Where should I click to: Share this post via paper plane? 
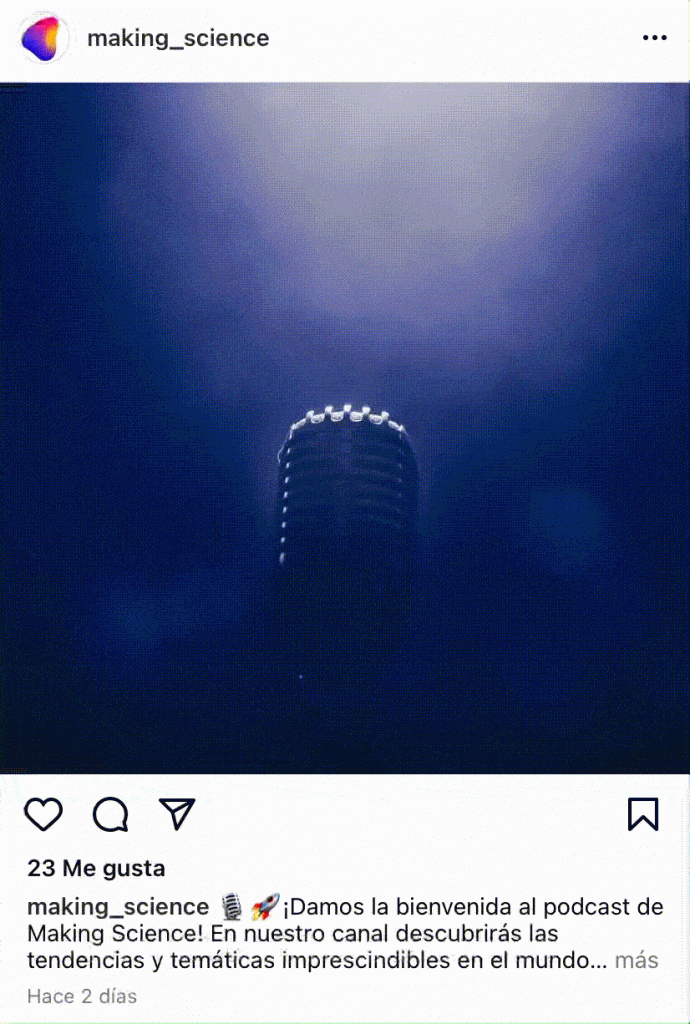(177, 814)
